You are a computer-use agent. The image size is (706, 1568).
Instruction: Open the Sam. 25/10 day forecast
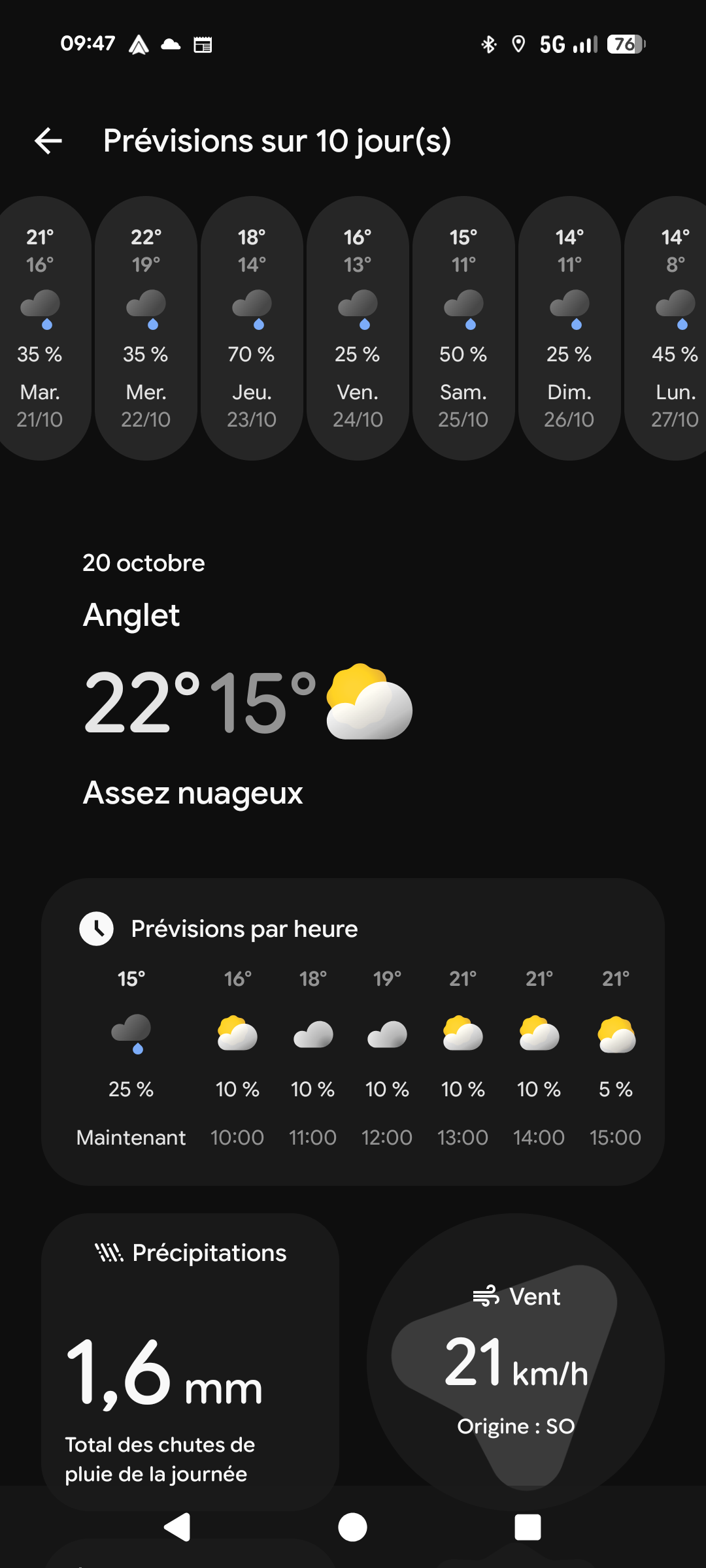[x=463, y=328]
